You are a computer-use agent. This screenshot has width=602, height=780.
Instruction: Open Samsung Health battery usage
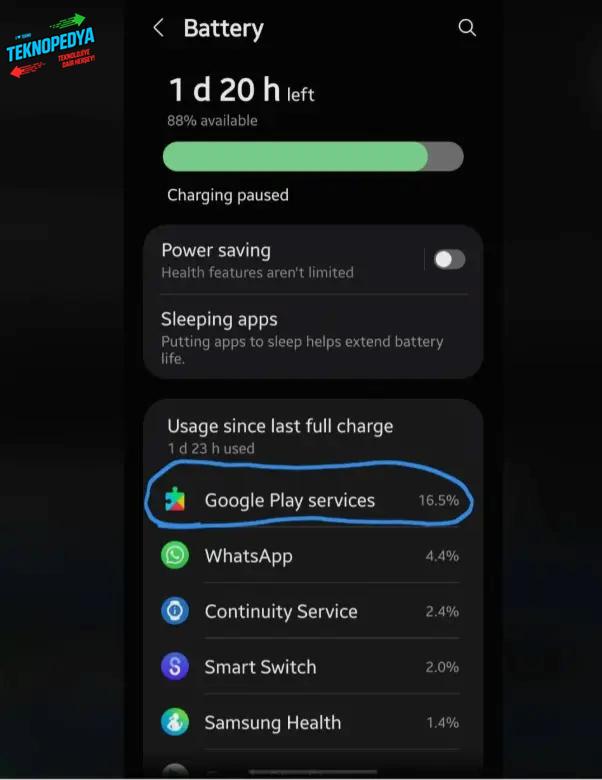pos(310,722)
